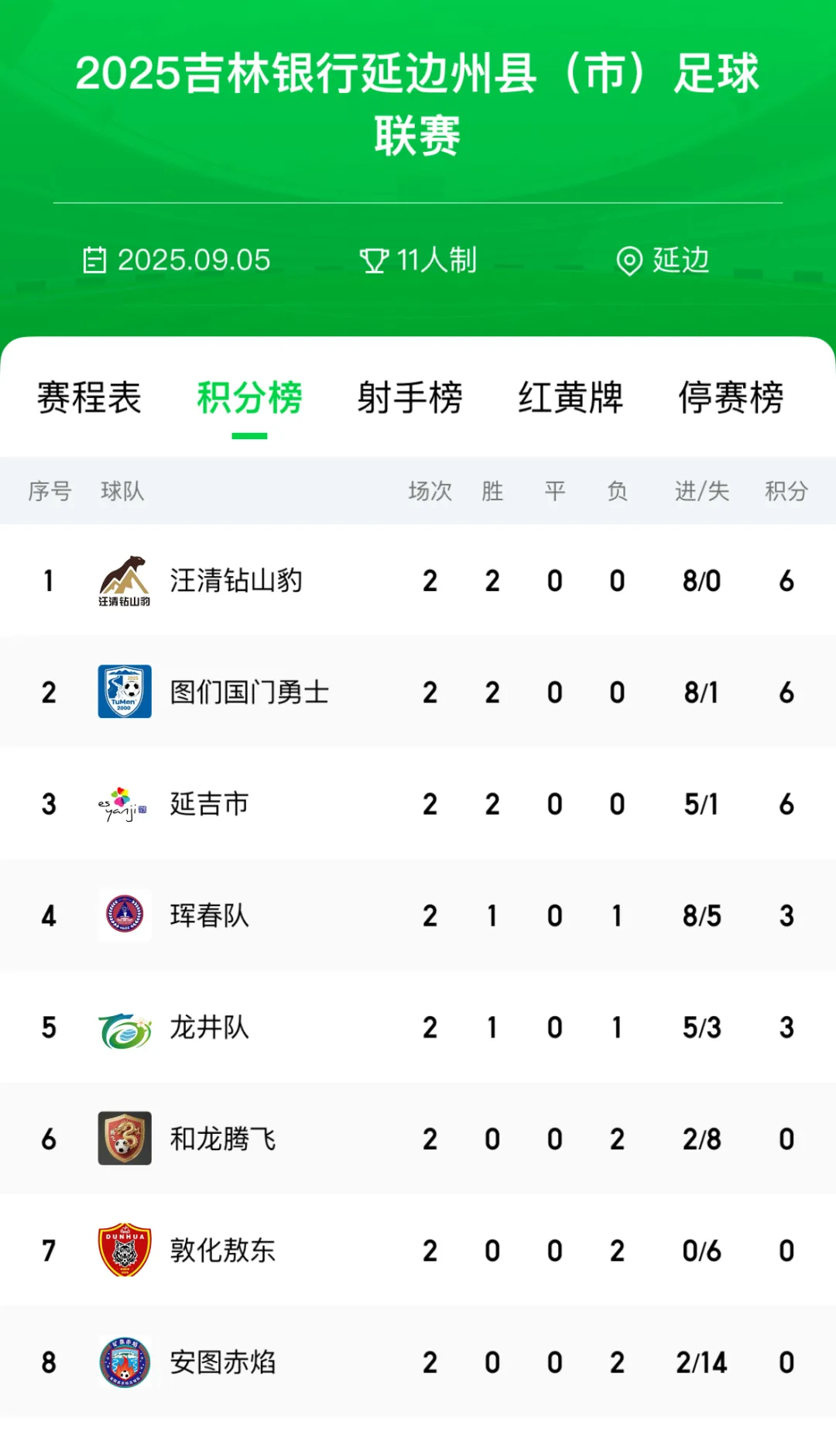View the 延吉市 team details

click(418, 803)
